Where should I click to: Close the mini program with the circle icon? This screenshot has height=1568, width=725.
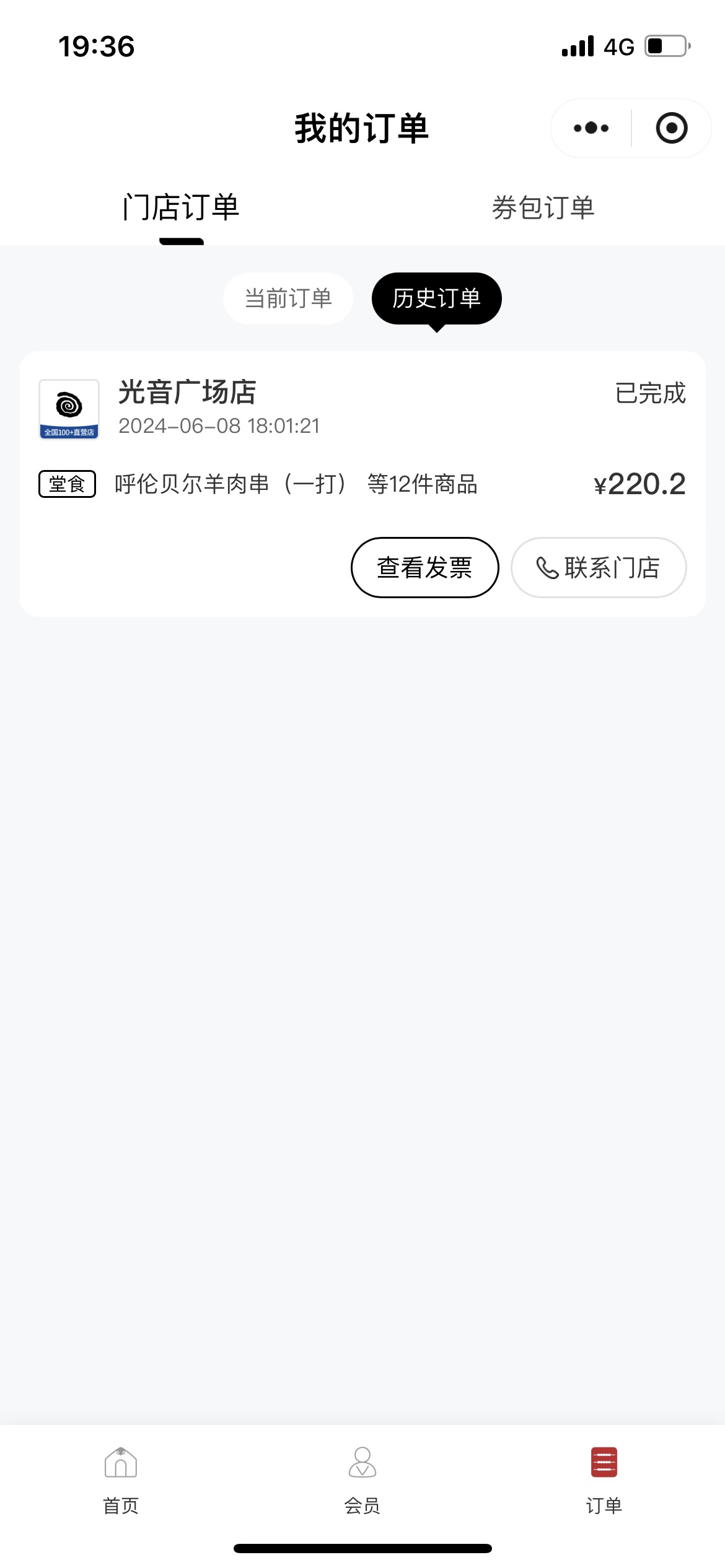coord(672,128)
